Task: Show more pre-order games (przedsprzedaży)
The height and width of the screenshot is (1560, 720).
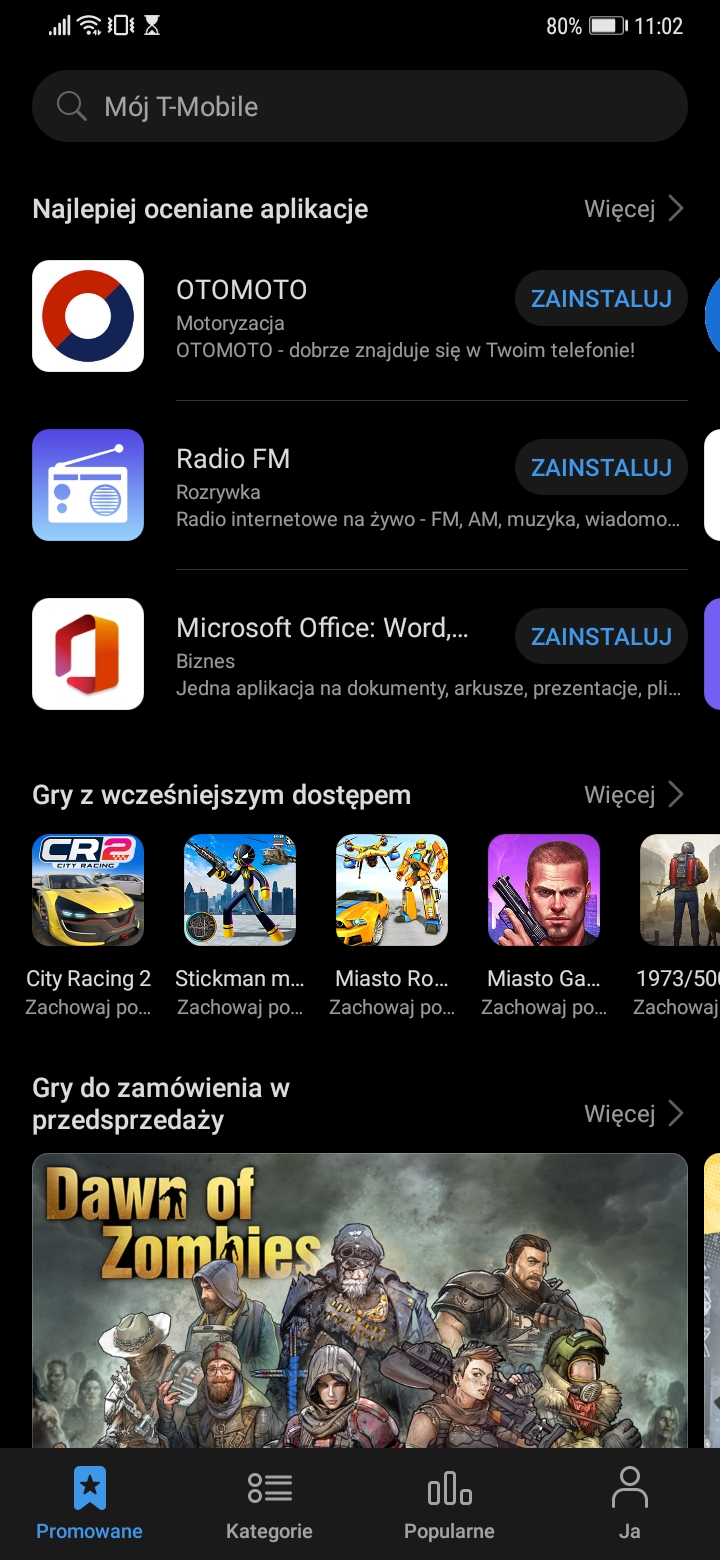Action: tap(634, 1113)
